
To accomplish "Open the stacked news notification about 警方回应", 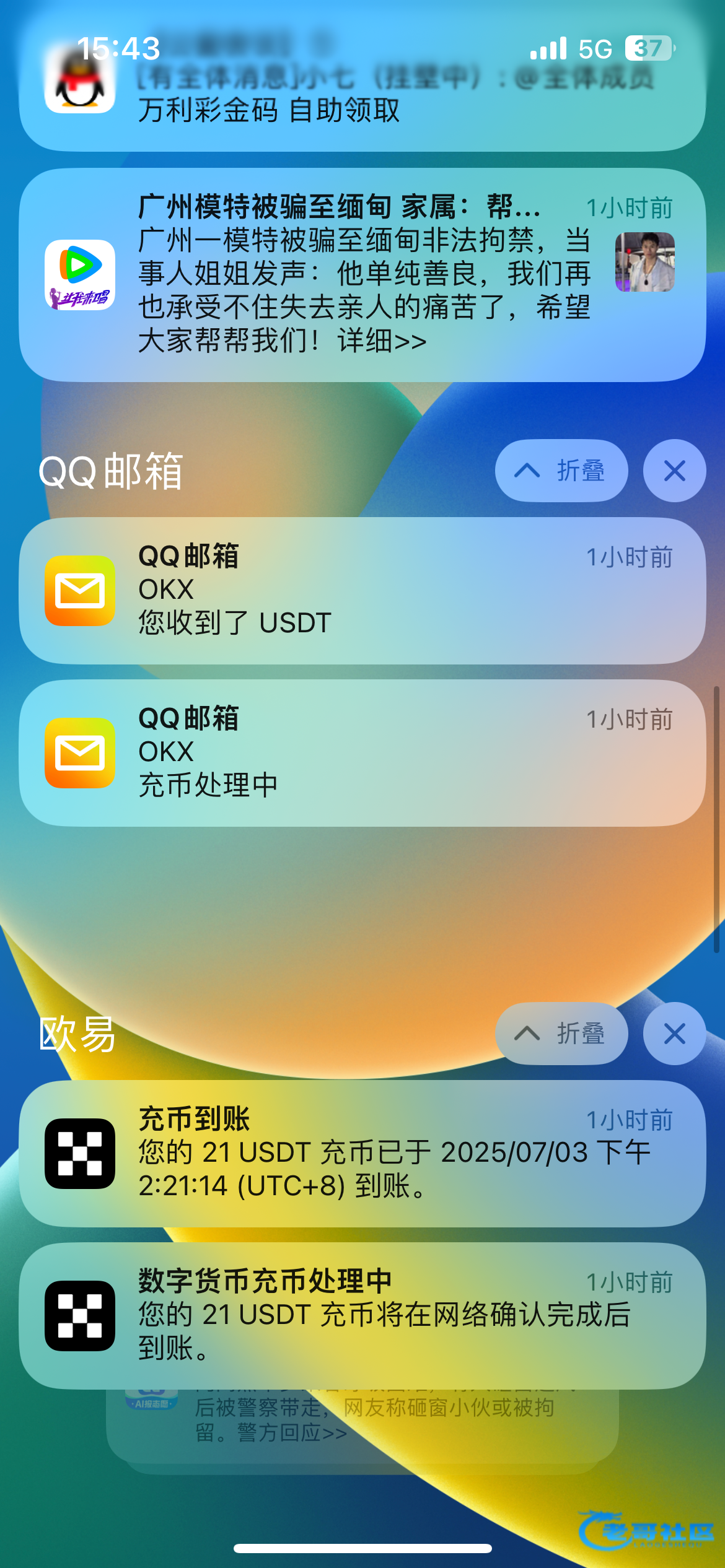I will [x=362, y=1423].
